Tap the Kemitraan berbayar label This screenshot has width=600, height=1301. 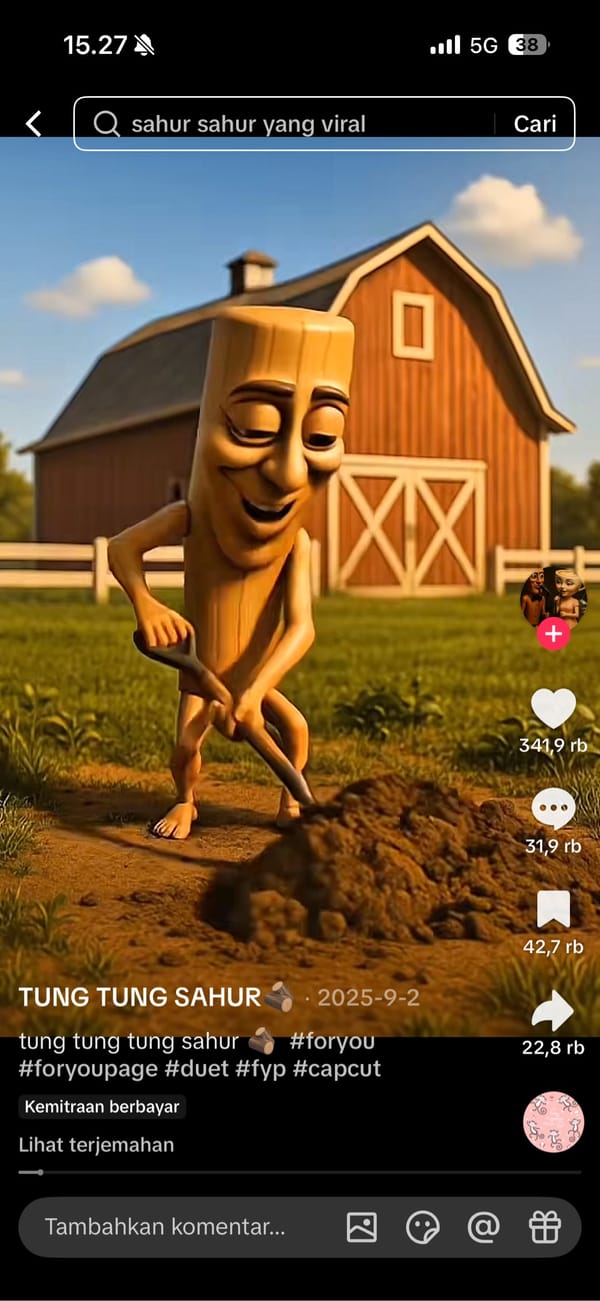coord(102,1107)
